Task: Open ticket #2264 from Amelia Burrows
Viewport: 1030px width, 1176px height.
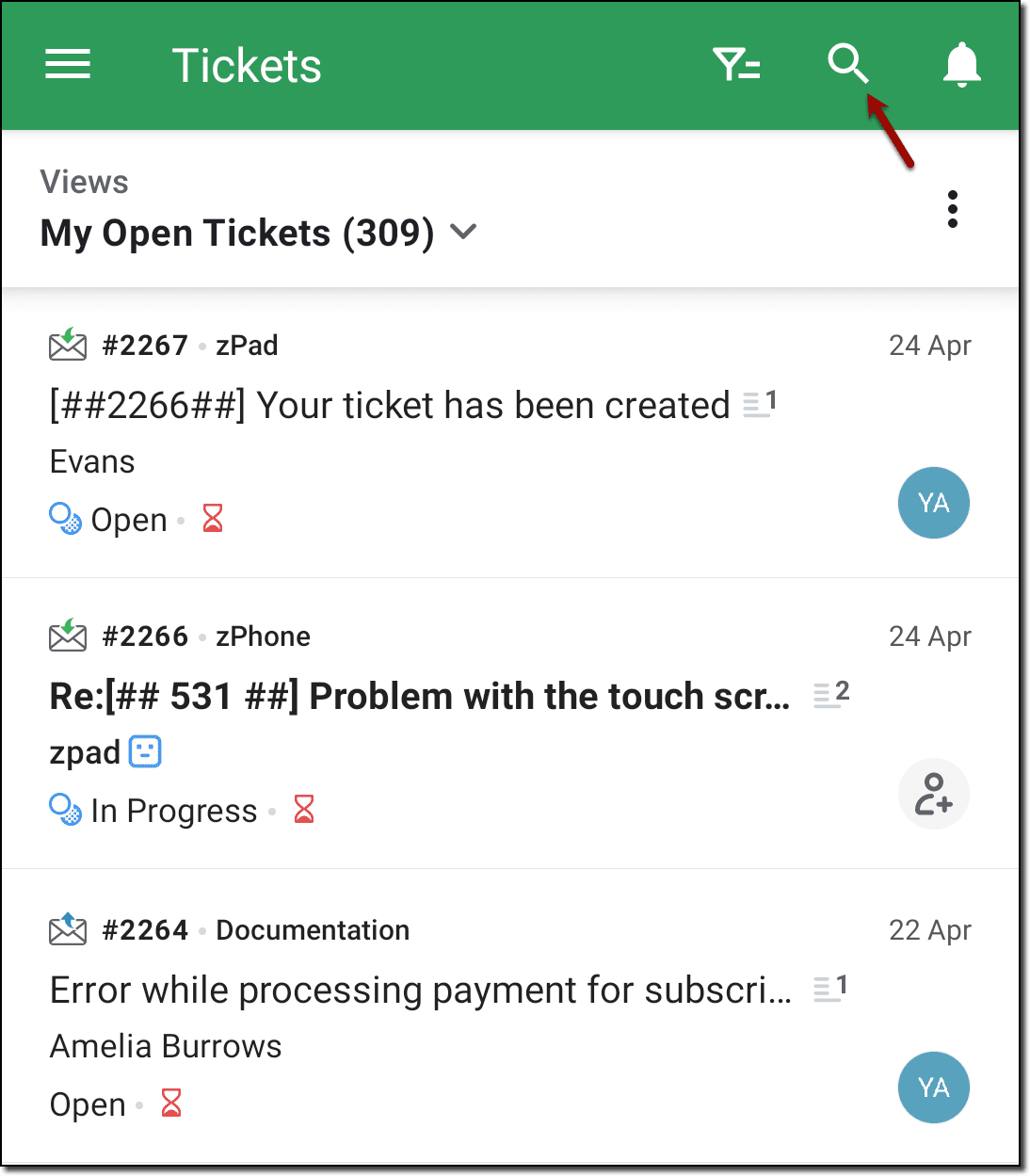Action: click(x=420, y=991)
